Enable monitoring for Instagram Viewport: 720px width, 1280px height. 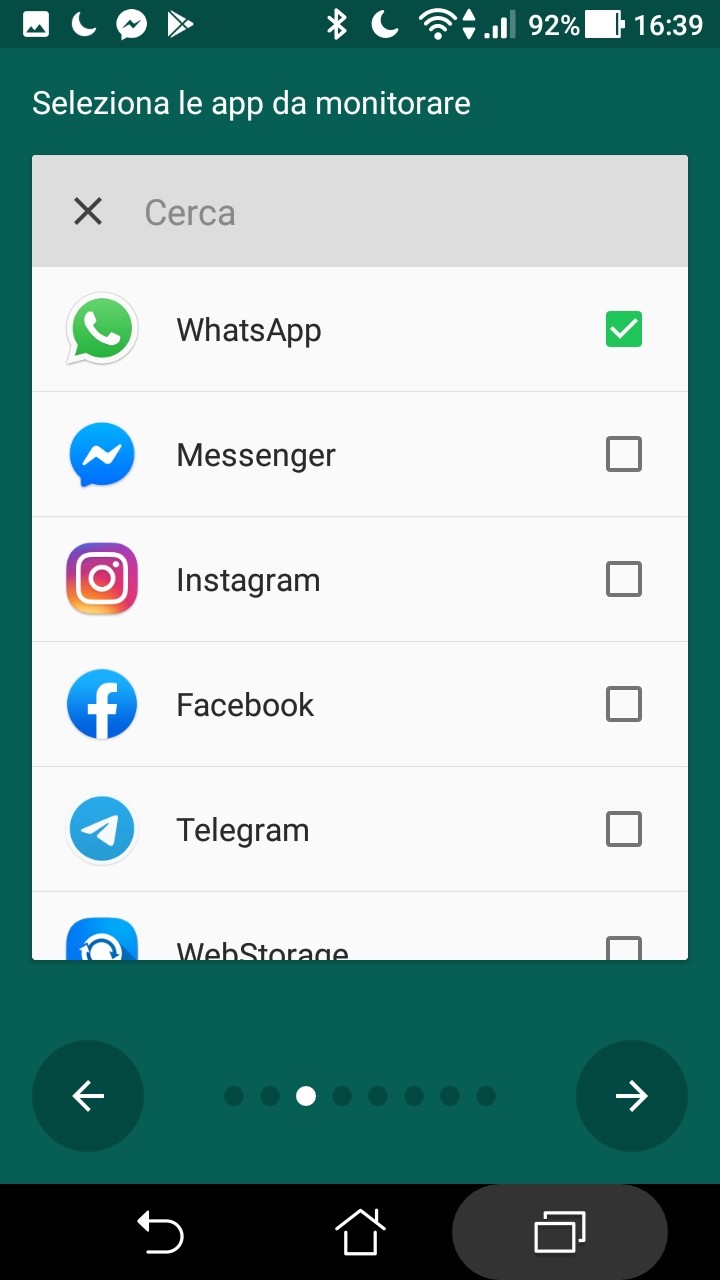pyautogui.click(x=624, y=579)
